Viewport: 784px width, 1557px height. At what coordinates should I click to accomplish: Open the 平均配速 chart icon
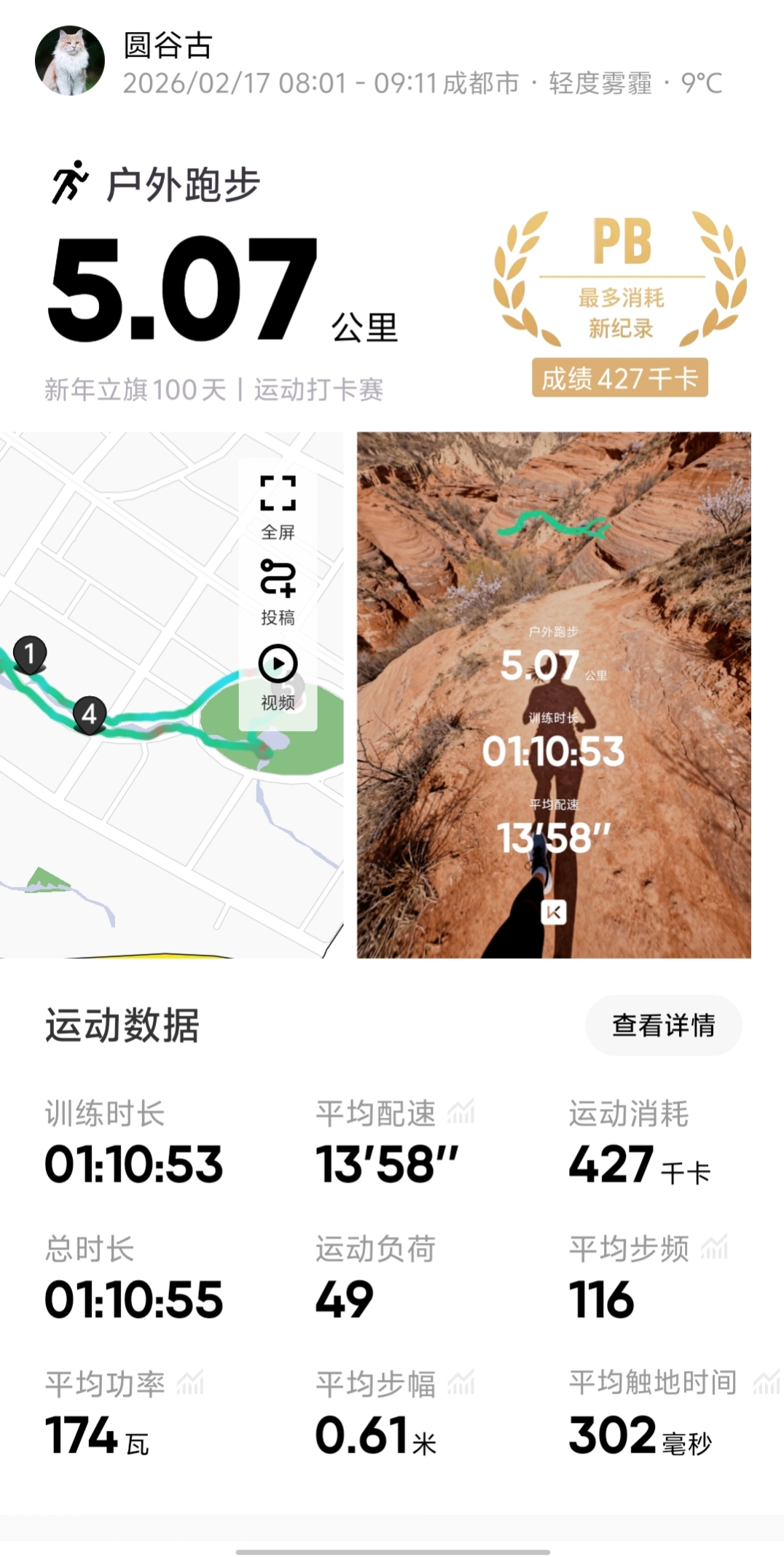(460, 1112)
